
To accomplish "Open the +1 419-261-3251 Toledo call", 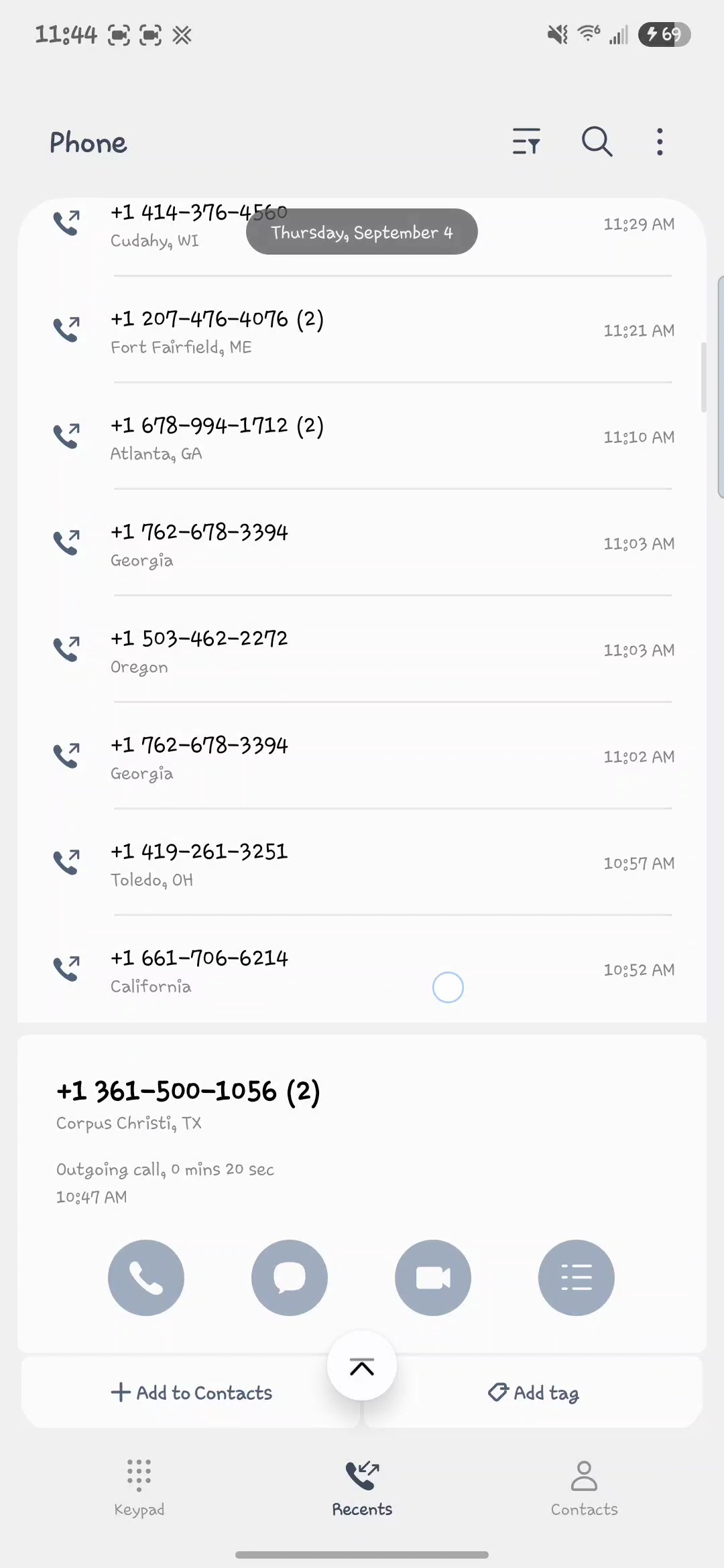I will (x=362, y=864).
